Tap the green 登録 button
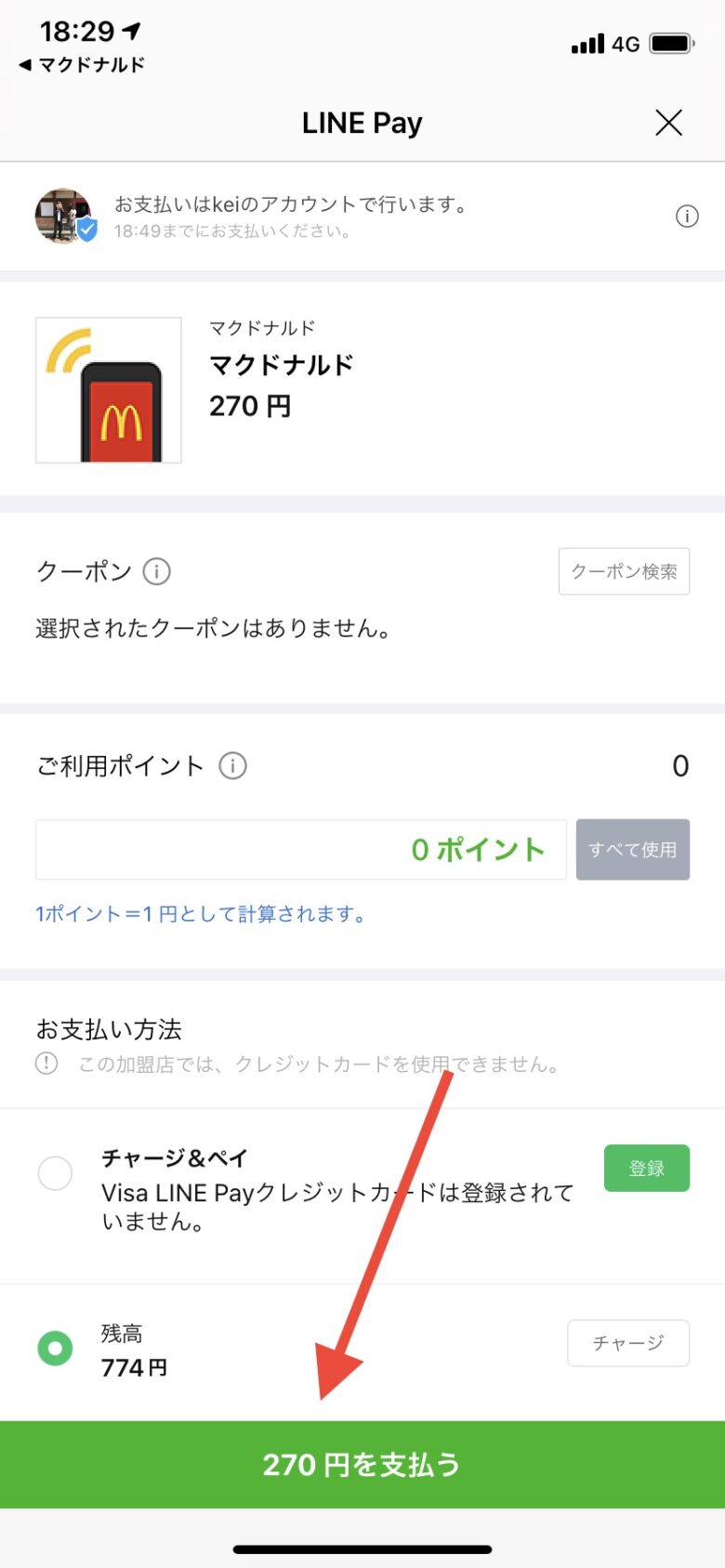This screenshot has width=725, height=1568. [x=647, y=1168]
